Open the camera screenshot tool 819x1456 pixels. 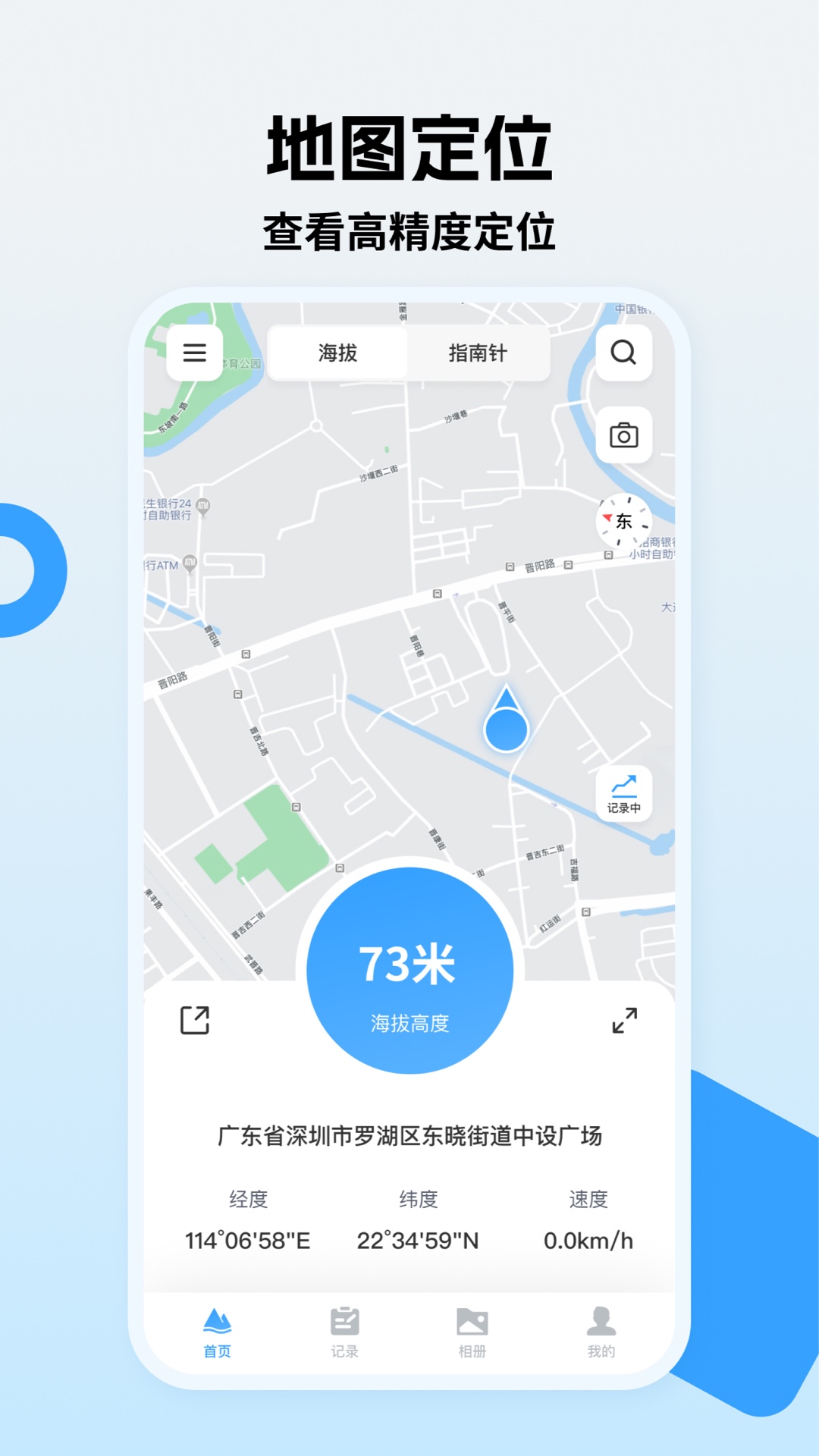[623, 438]
